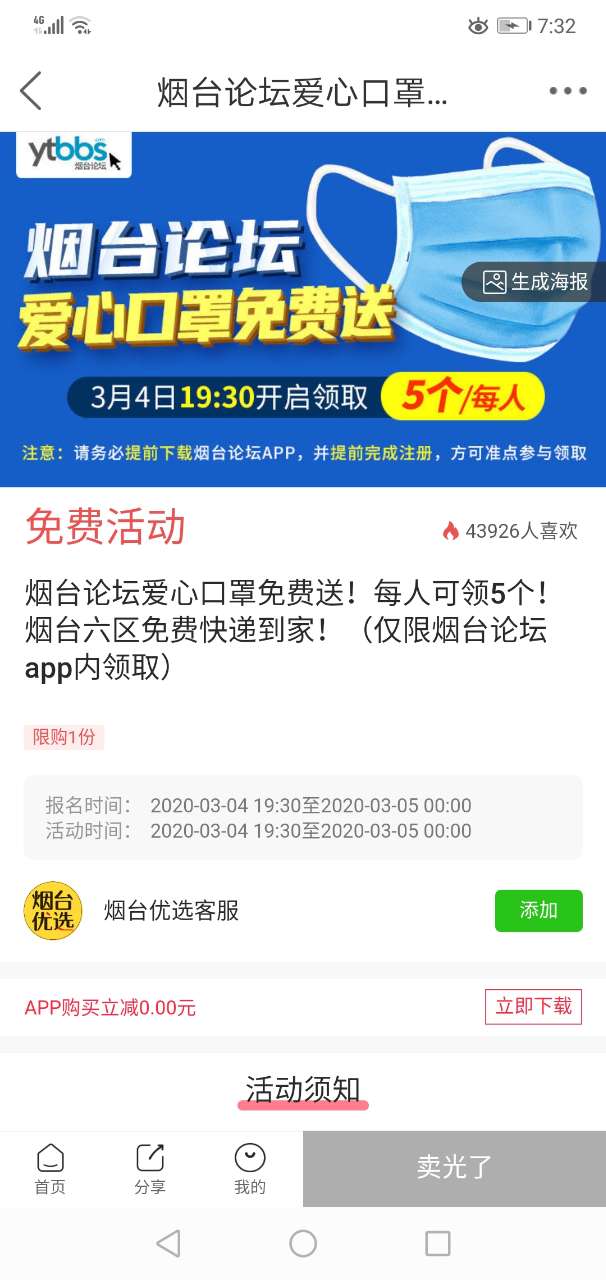
Task: Open the 烟台论坛 mask giveaway banner
Action: [250, 310]
